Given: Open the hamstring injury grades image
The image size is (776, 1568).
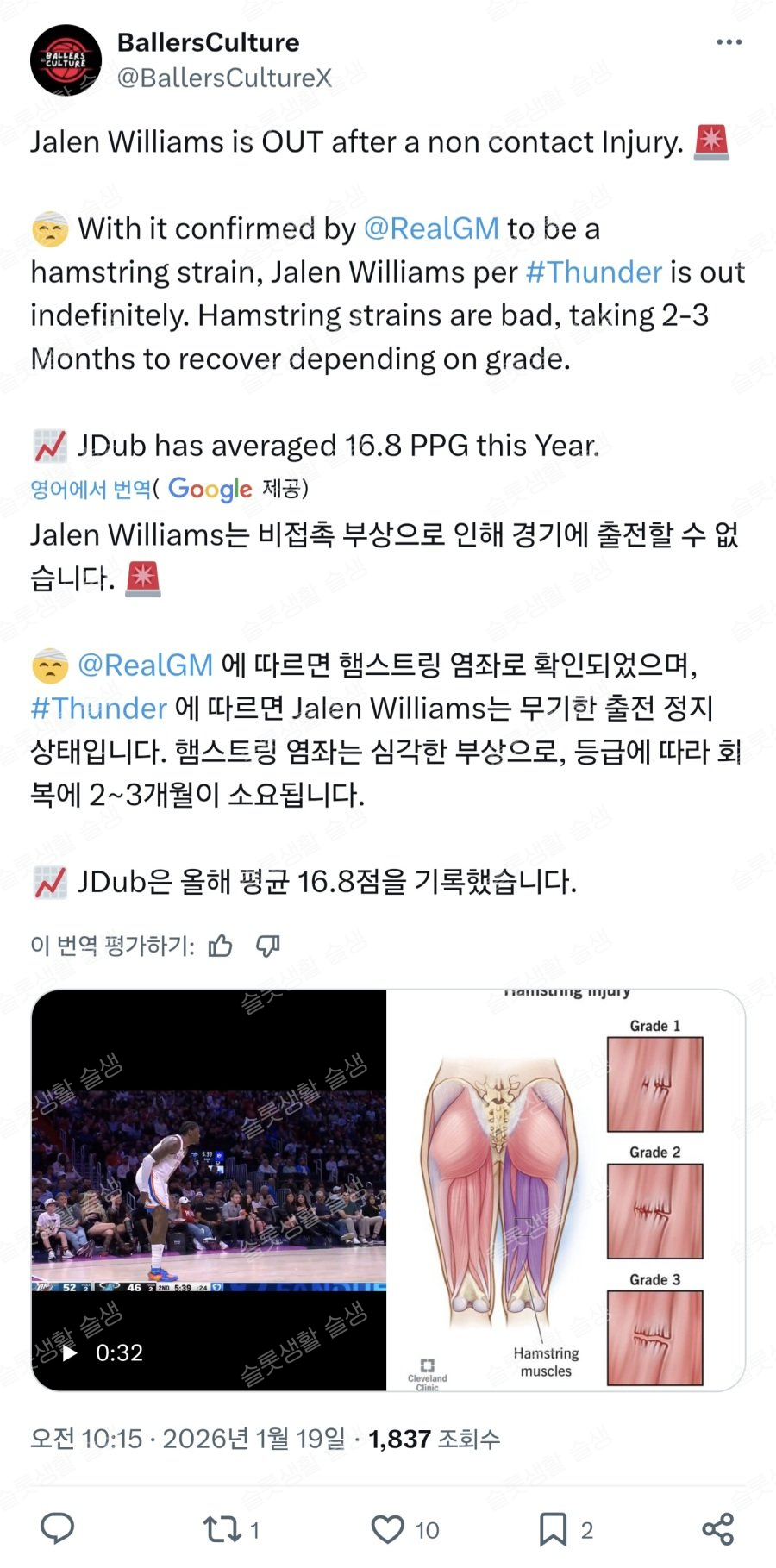Looking at the screenshot, I should tap(565, 1190).
